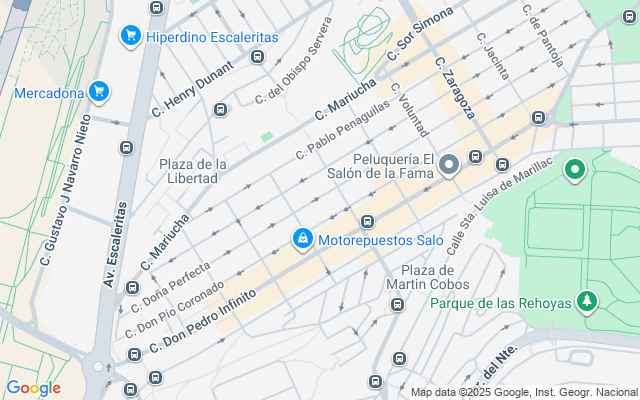Open Peluquería El Salón de la Fama pin
The height and width of the screenshot is (400, 640).
pos(450,163)
